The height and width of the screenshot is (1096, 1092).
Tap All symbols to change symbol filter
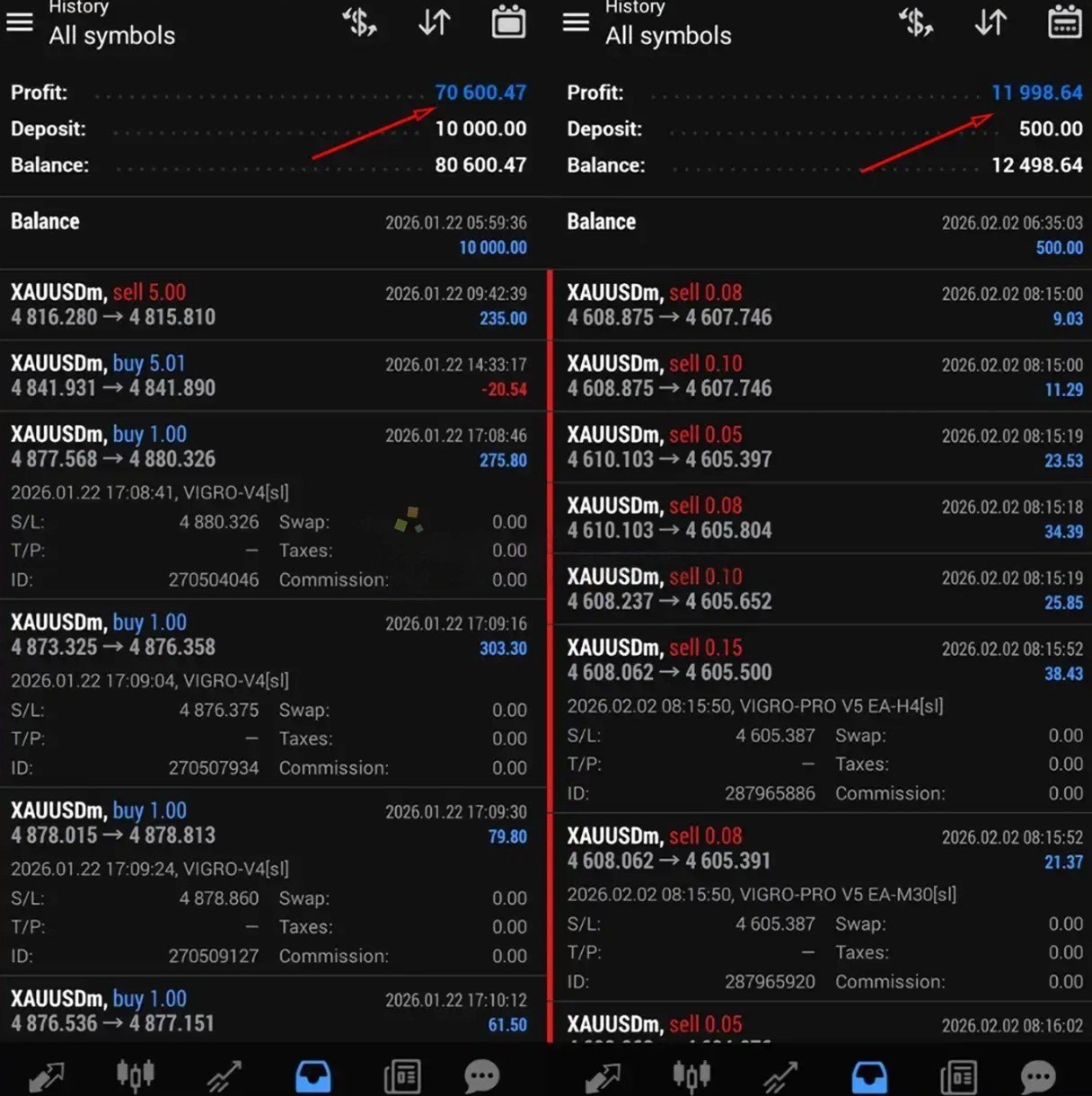[111, 36]
